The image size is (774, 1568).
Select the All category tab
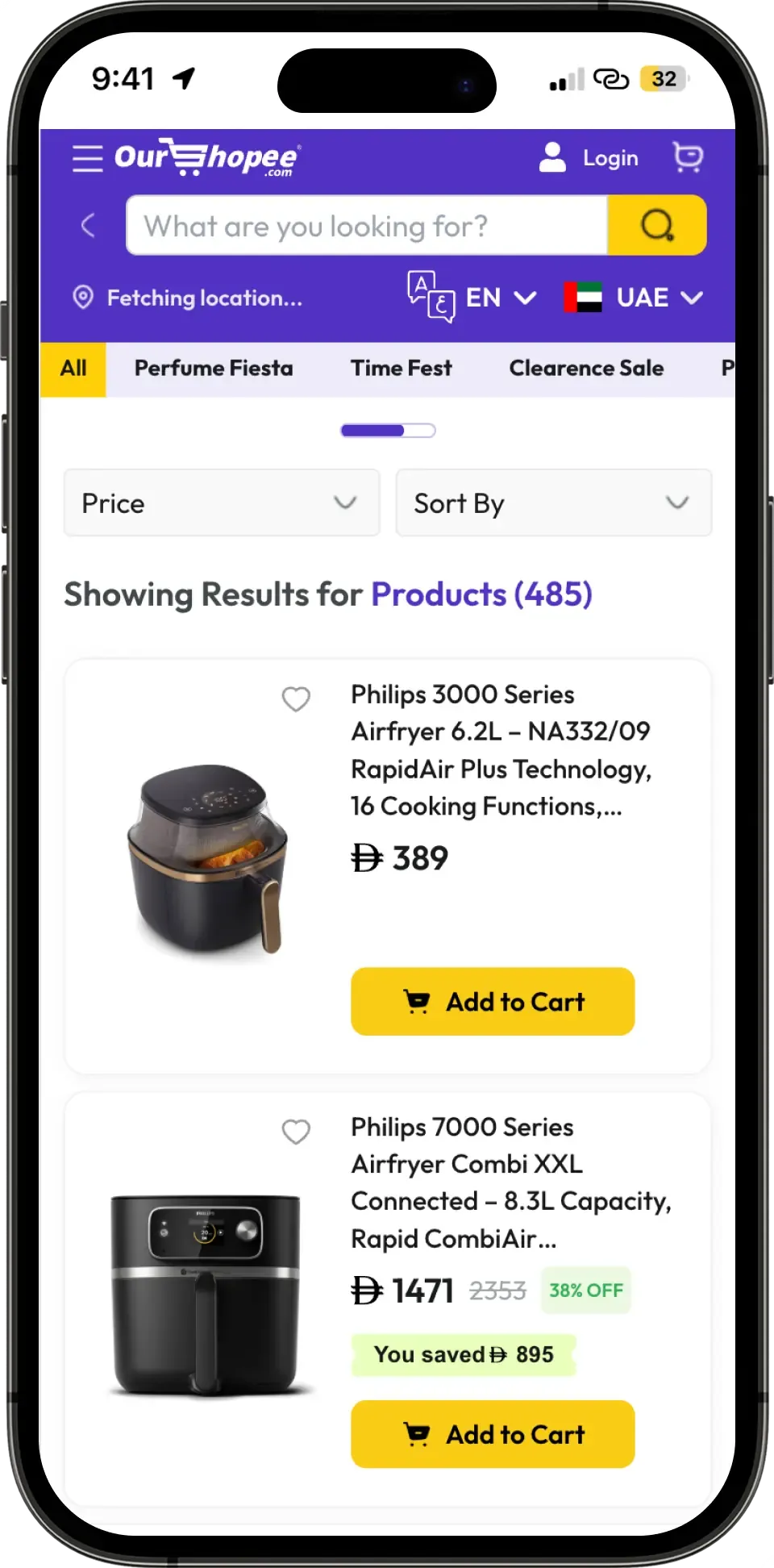[73, 369]
